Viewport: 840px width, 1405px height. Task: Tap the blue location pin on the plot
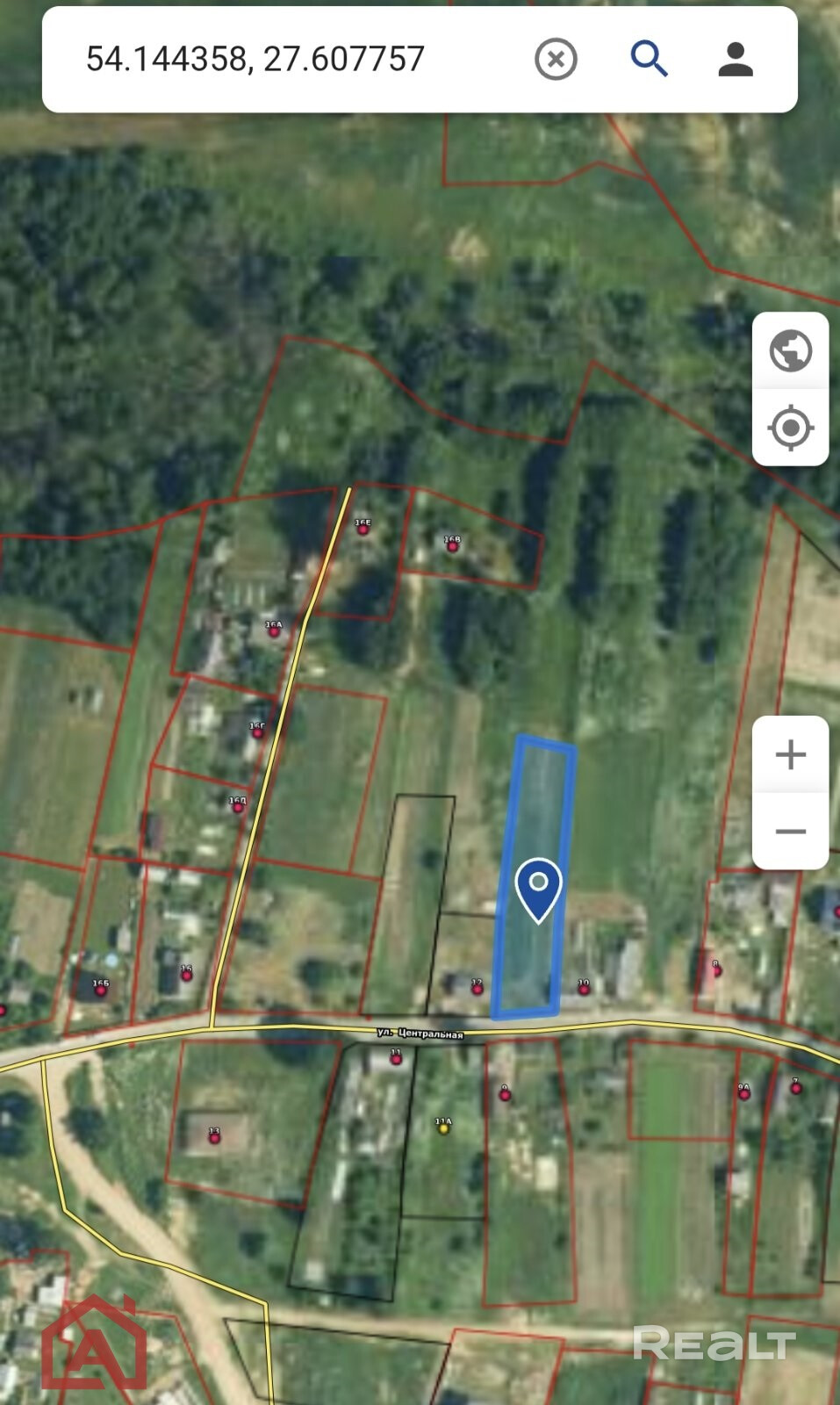[538, 887]
